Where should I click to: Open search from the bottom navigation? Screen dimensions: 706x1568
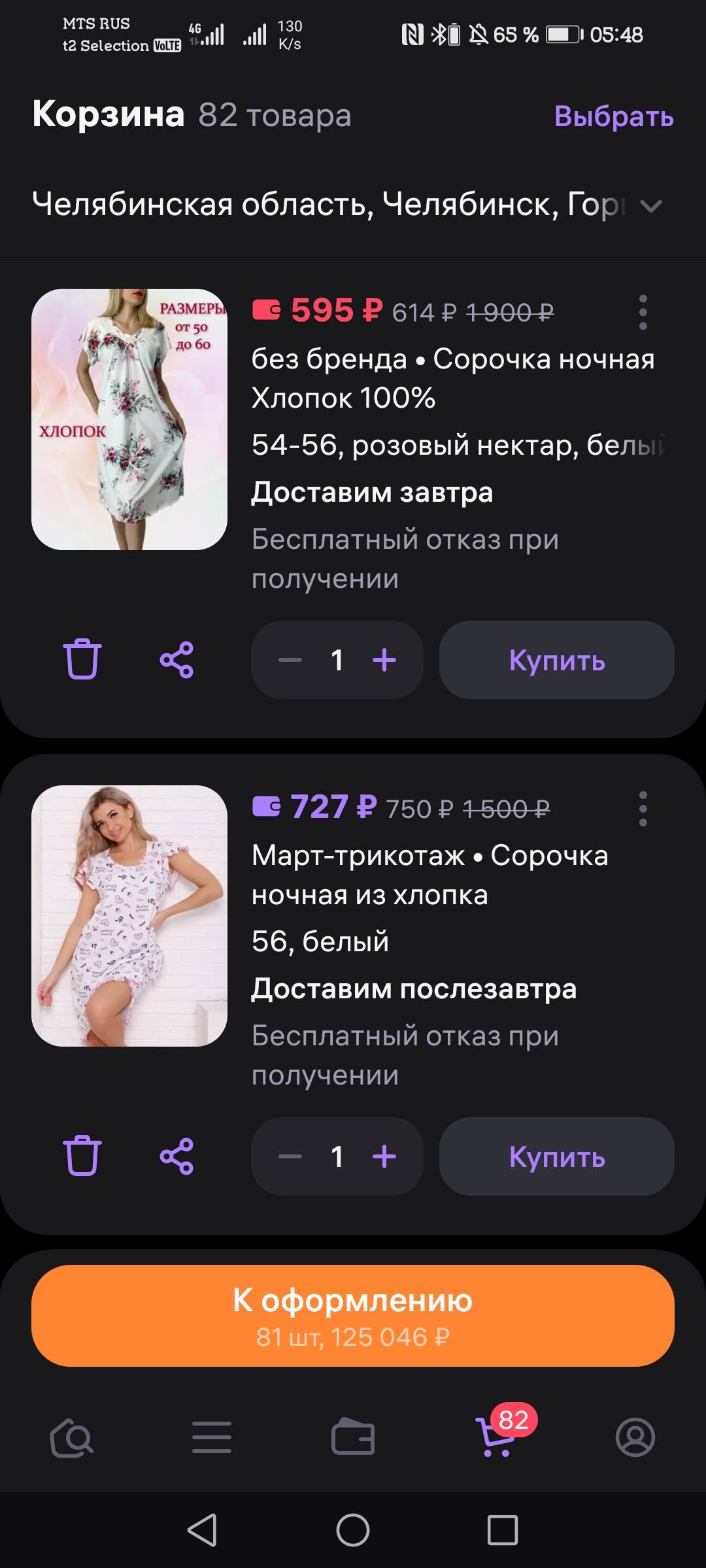(x=72, y=1441)
